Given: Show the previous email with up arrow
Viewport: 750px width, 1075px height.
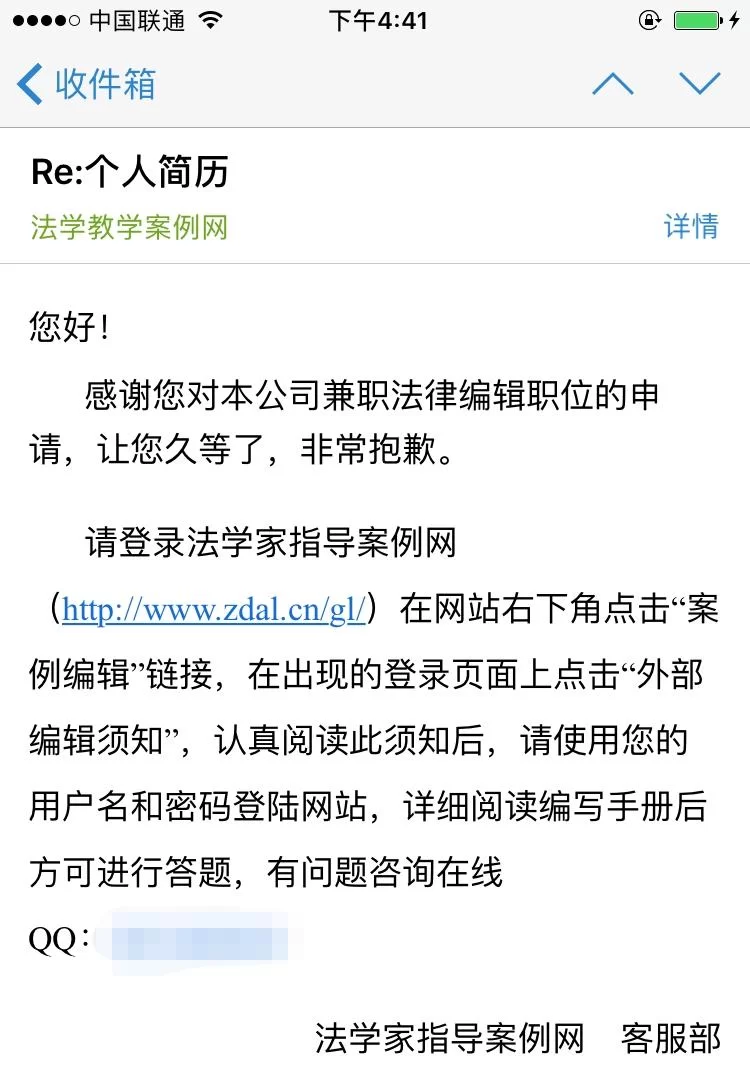Looking at the screenshot, I should (x=613, y=84).
